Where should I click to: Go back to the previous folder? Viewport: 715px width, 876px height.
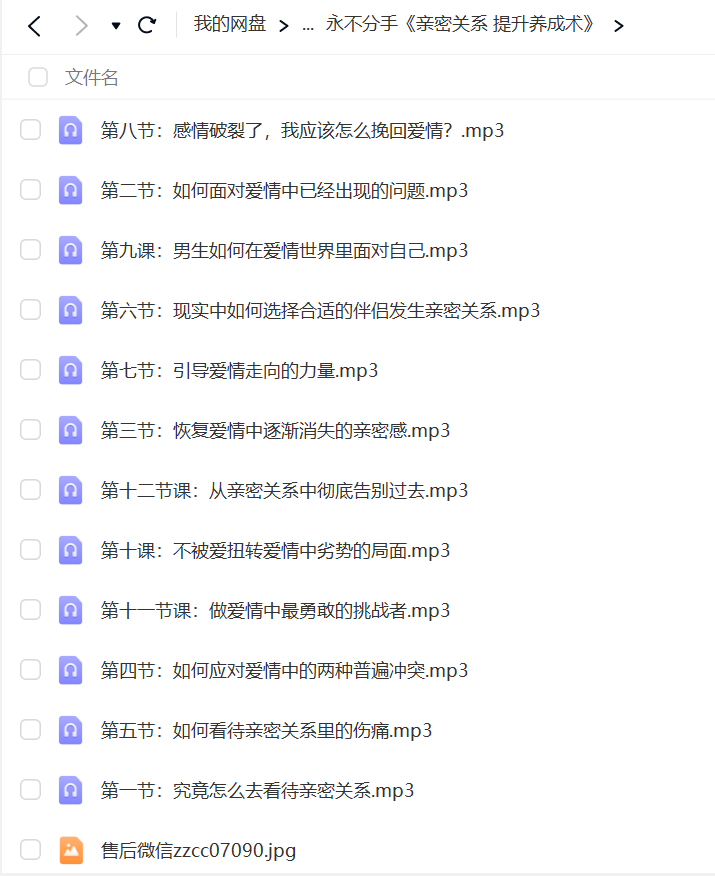pos(34,26)
